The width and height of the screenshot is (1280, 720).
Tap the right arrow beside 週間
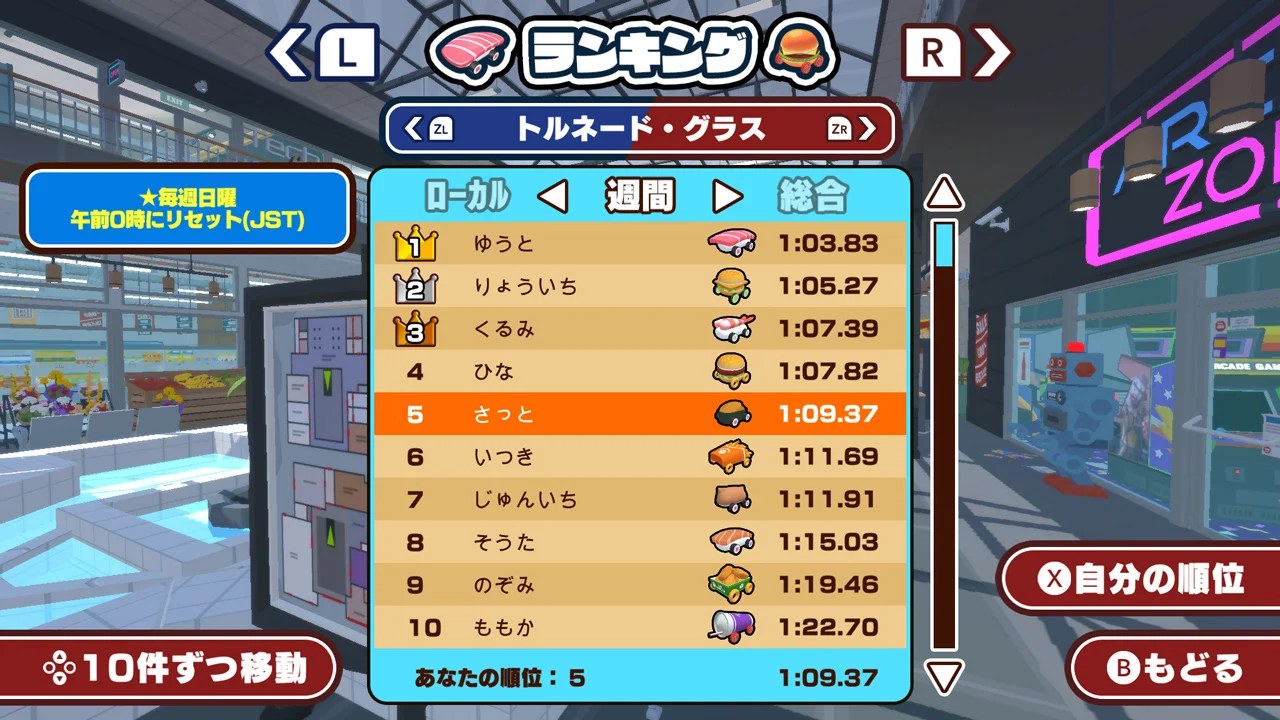pos(727,197)
